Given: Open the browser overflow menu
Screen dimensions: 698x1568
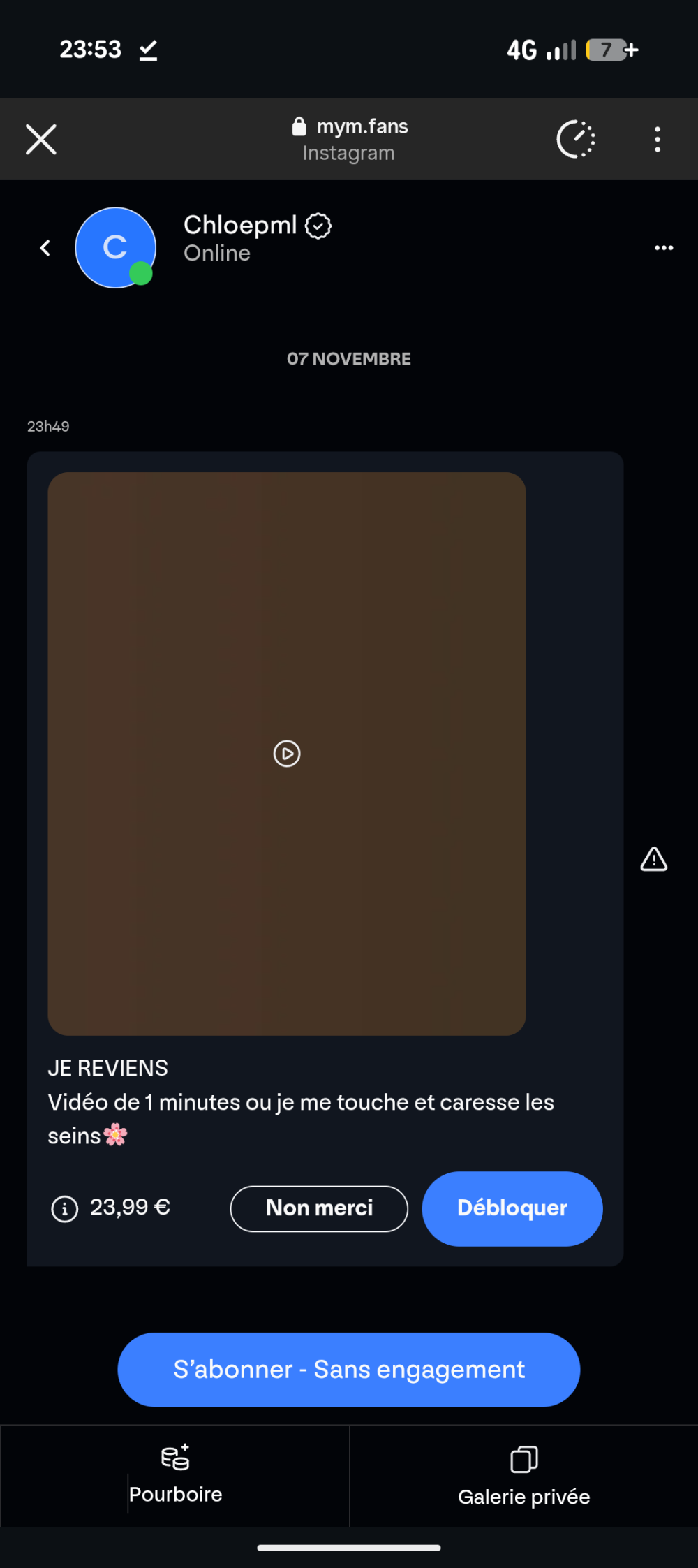Looking at the screenshot, I should click(x=657, y=139).
